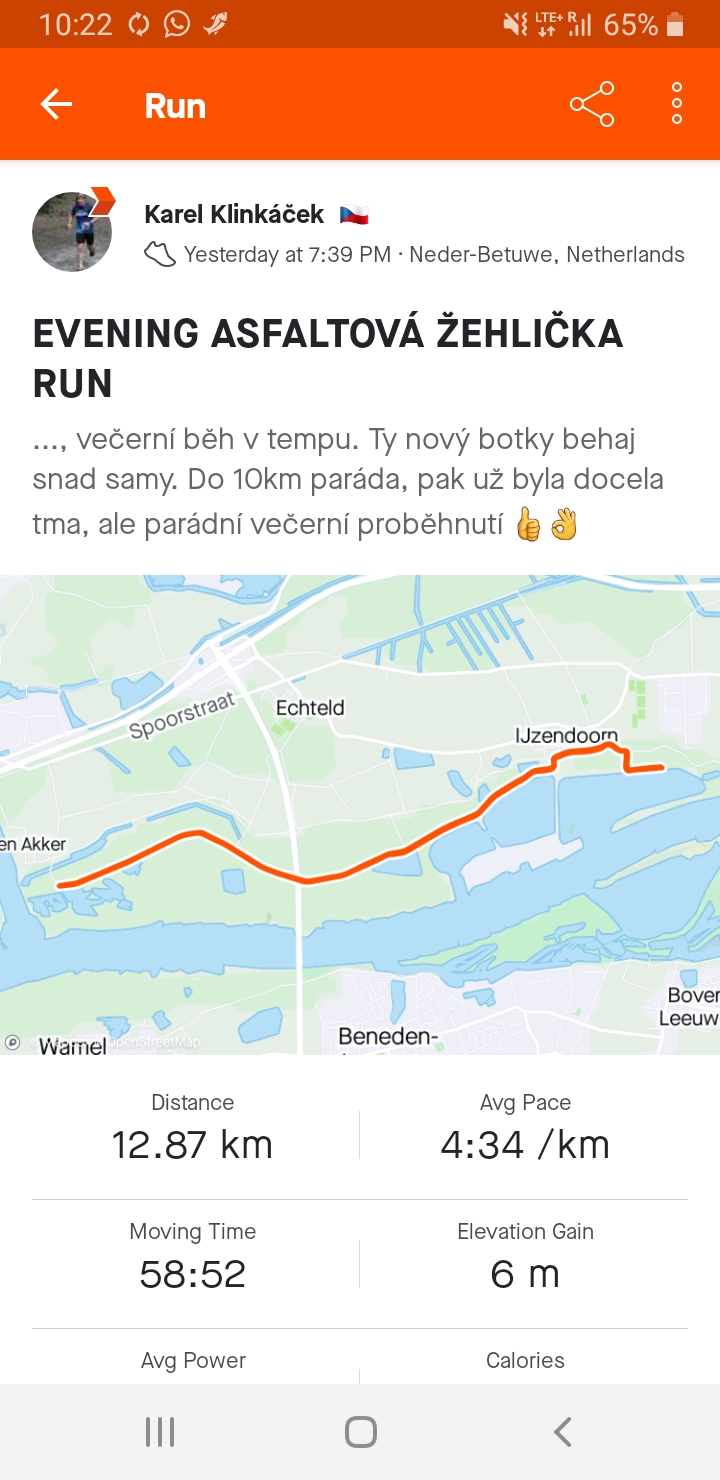Open the run route map

pos(360,814)
